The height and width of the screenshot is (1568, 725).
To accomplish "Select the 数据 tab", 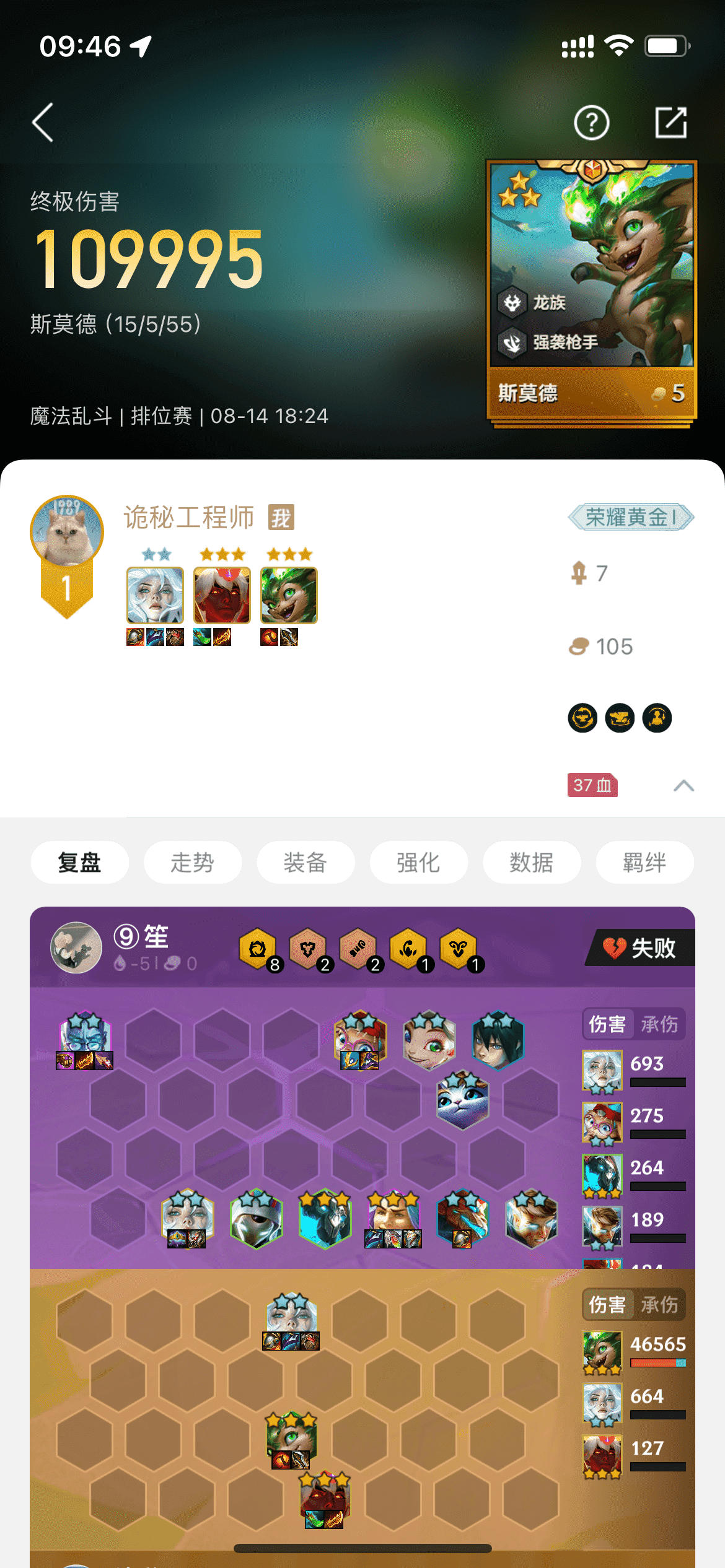I will pos(531,862).
